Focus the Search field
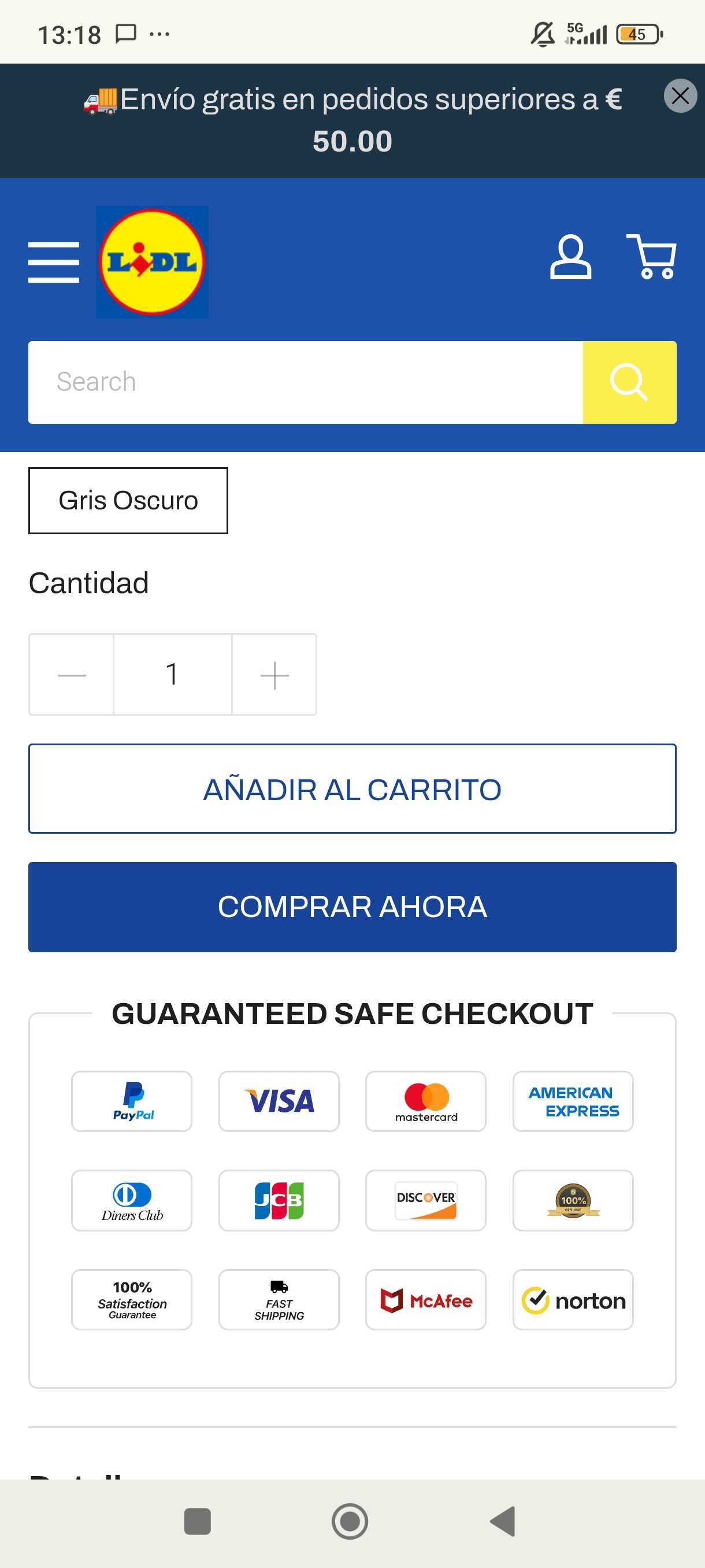 pos(305,382)
